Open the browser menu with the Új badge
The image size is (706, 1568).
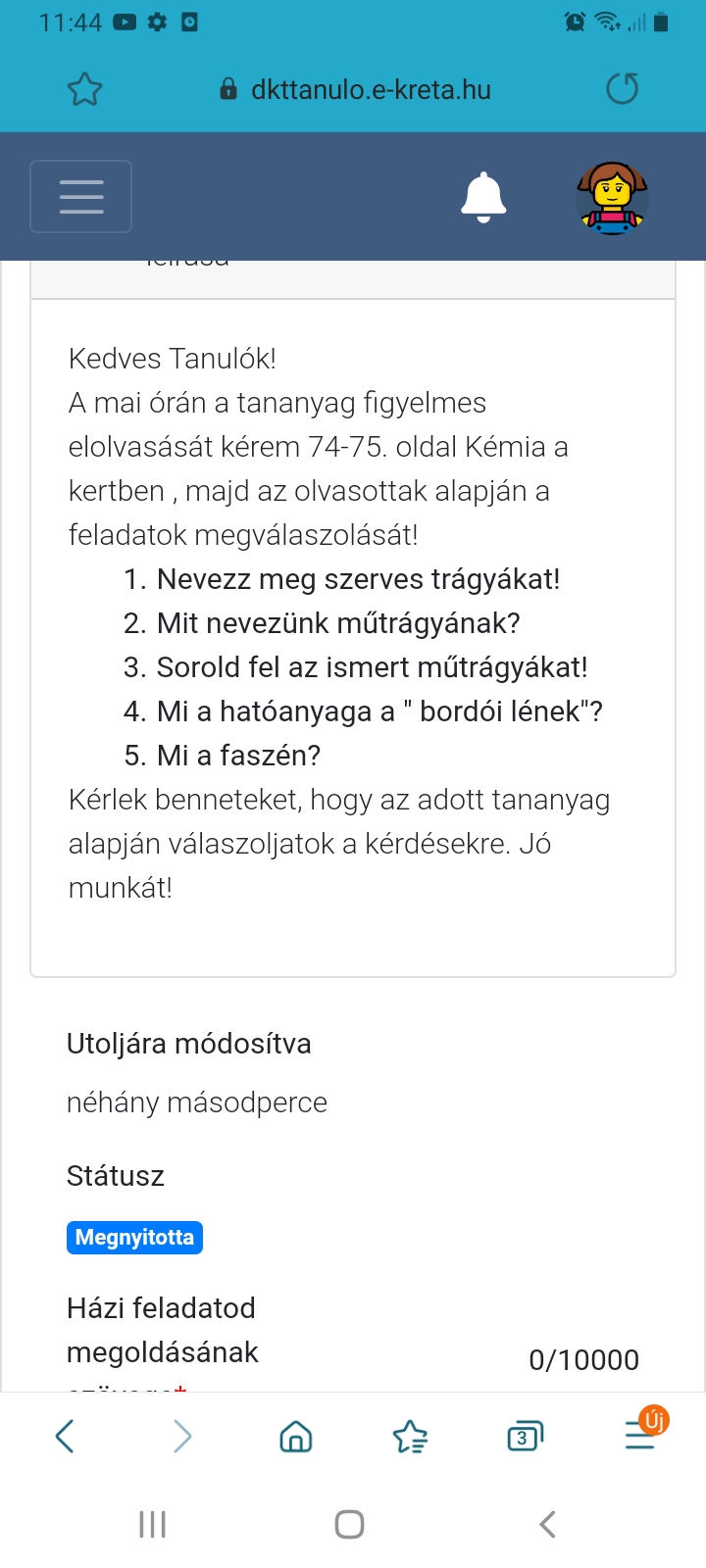639,1435
